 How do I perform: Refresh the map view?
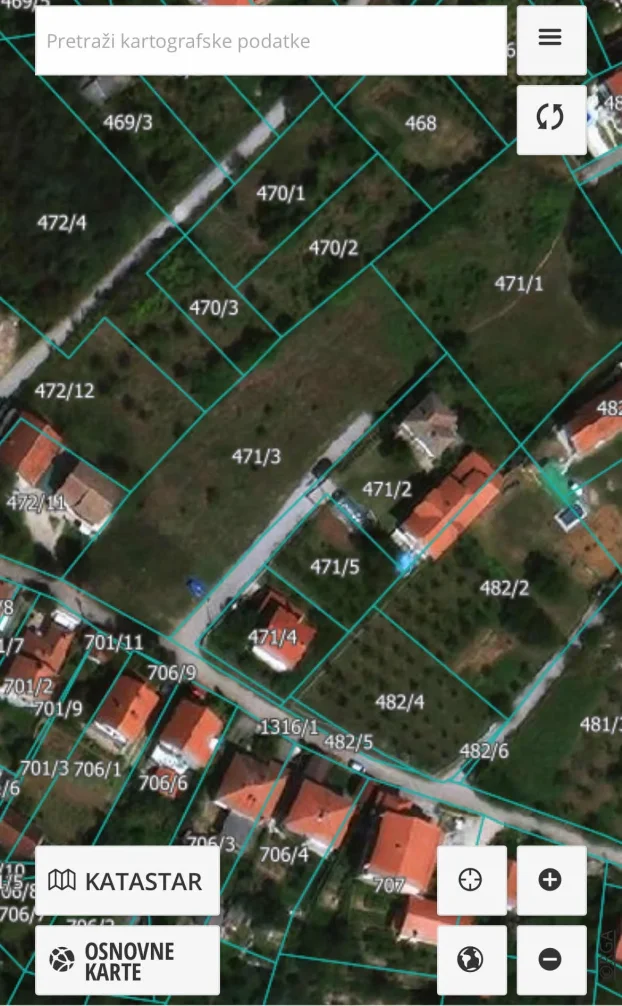tap(551, 118)
